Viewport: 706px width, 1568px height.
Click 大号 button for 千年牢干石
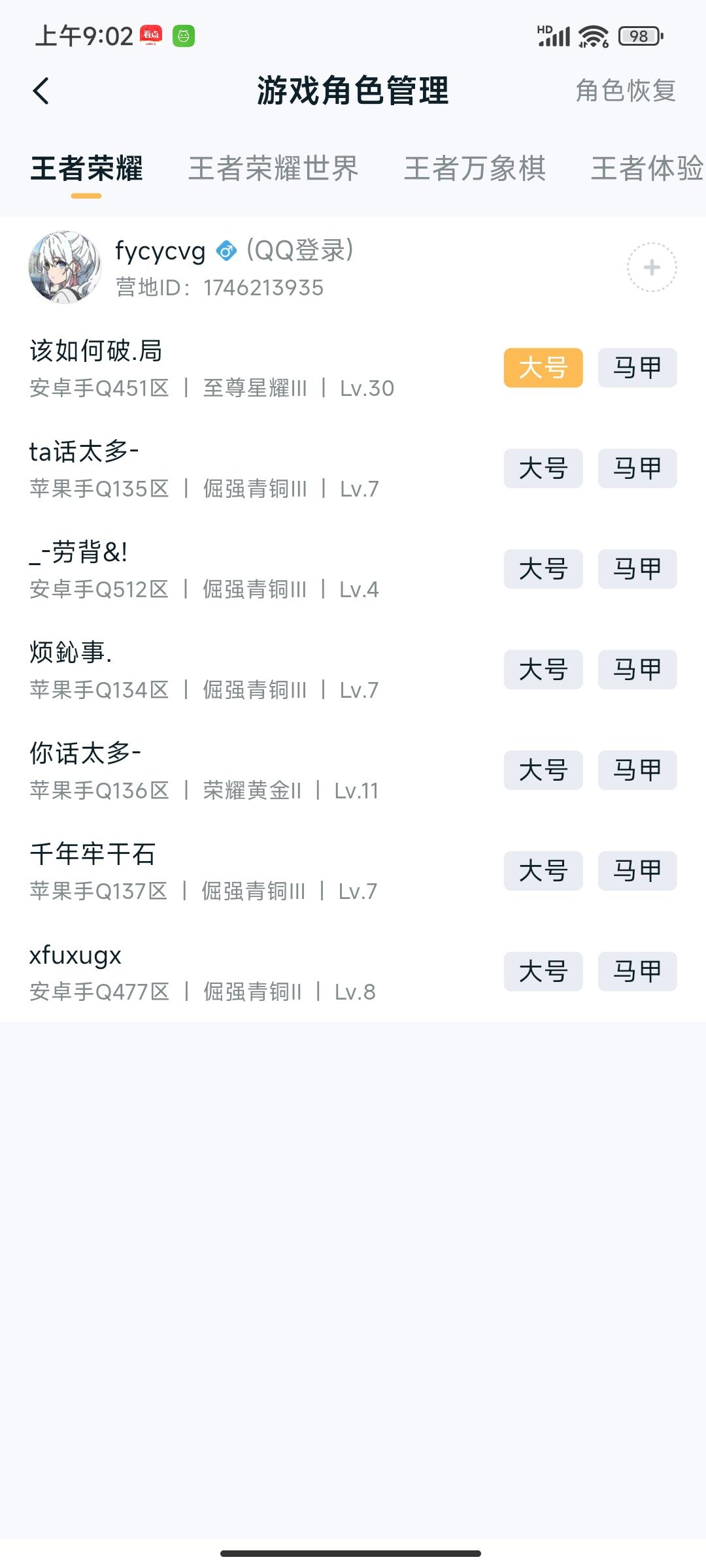tap(543, 871)
